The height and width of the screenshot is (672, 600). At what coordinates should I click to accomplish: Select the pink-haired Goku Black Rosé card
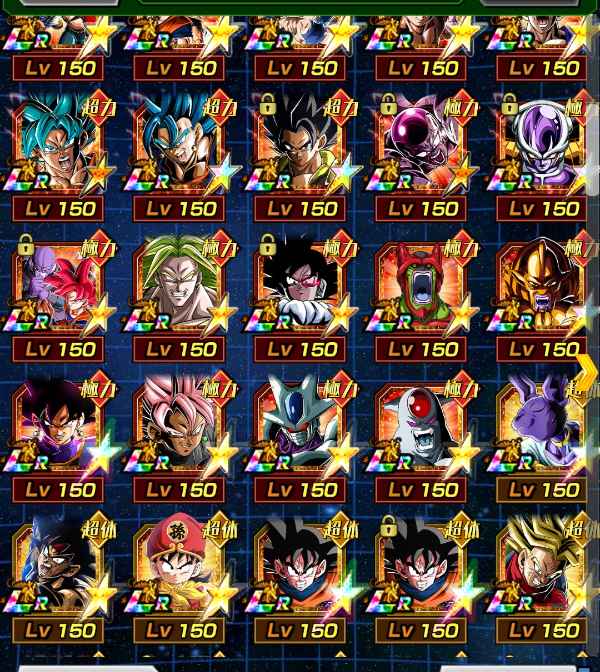(x=182, y=427)
